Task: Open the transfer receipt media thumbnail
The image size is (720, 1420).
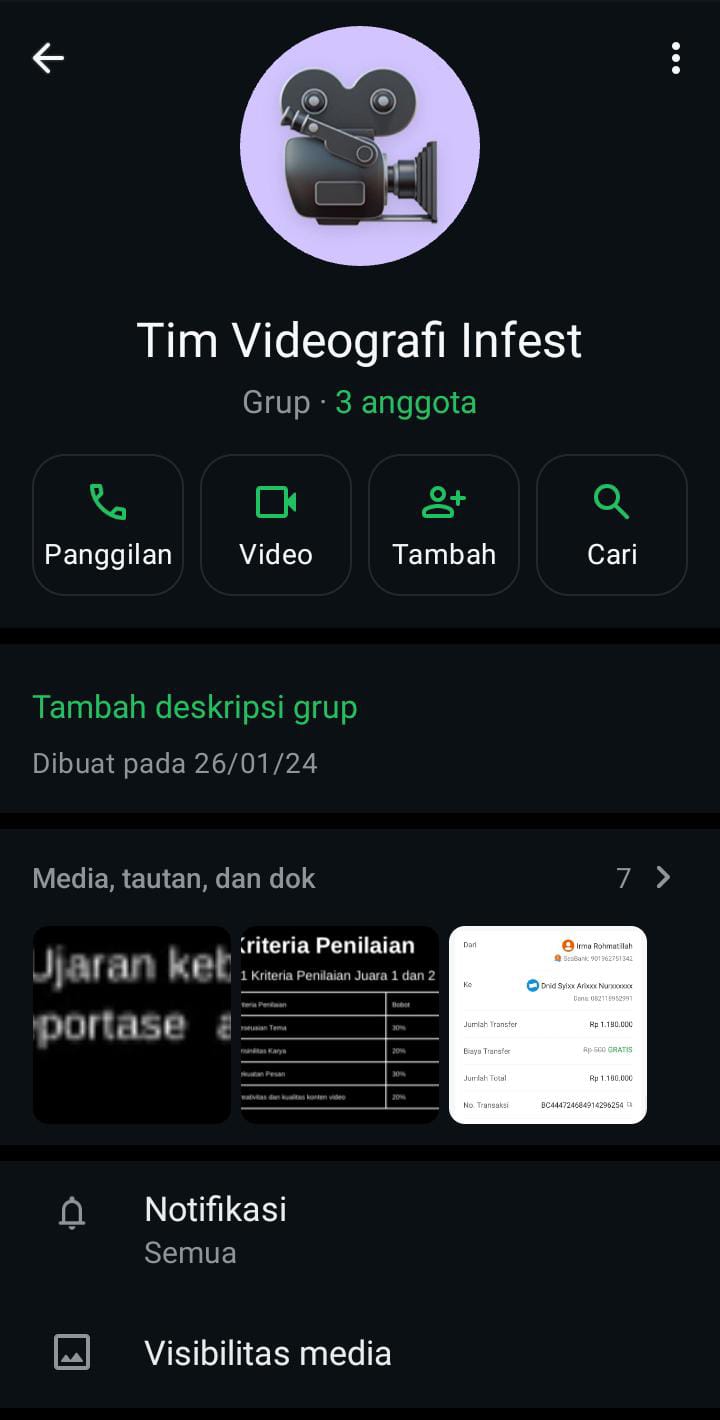Action: (548, 1025)
